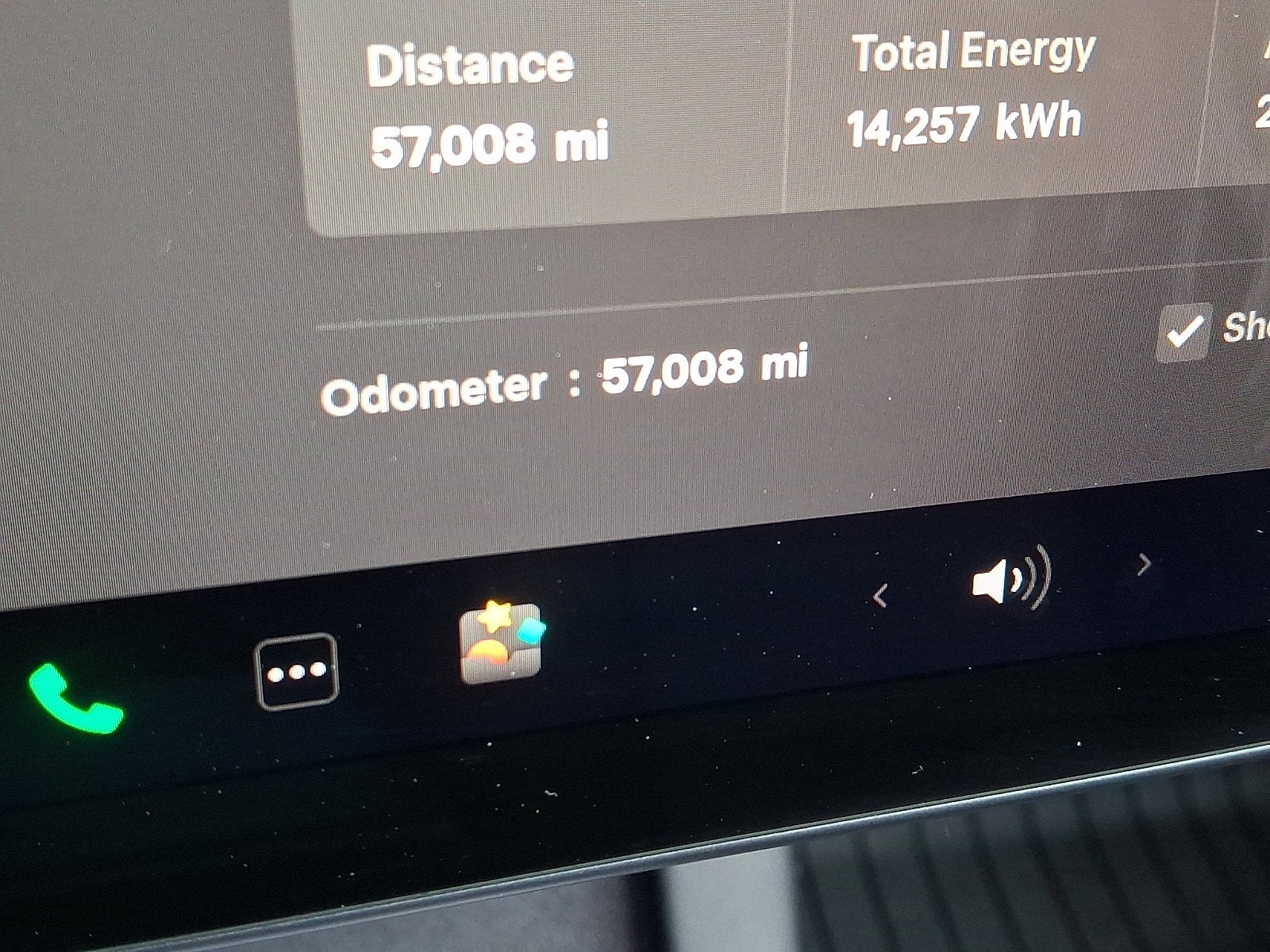Screen dimensions: 1270x952
Task: Increase volume with the right chevron
Action: point(1143,565)
